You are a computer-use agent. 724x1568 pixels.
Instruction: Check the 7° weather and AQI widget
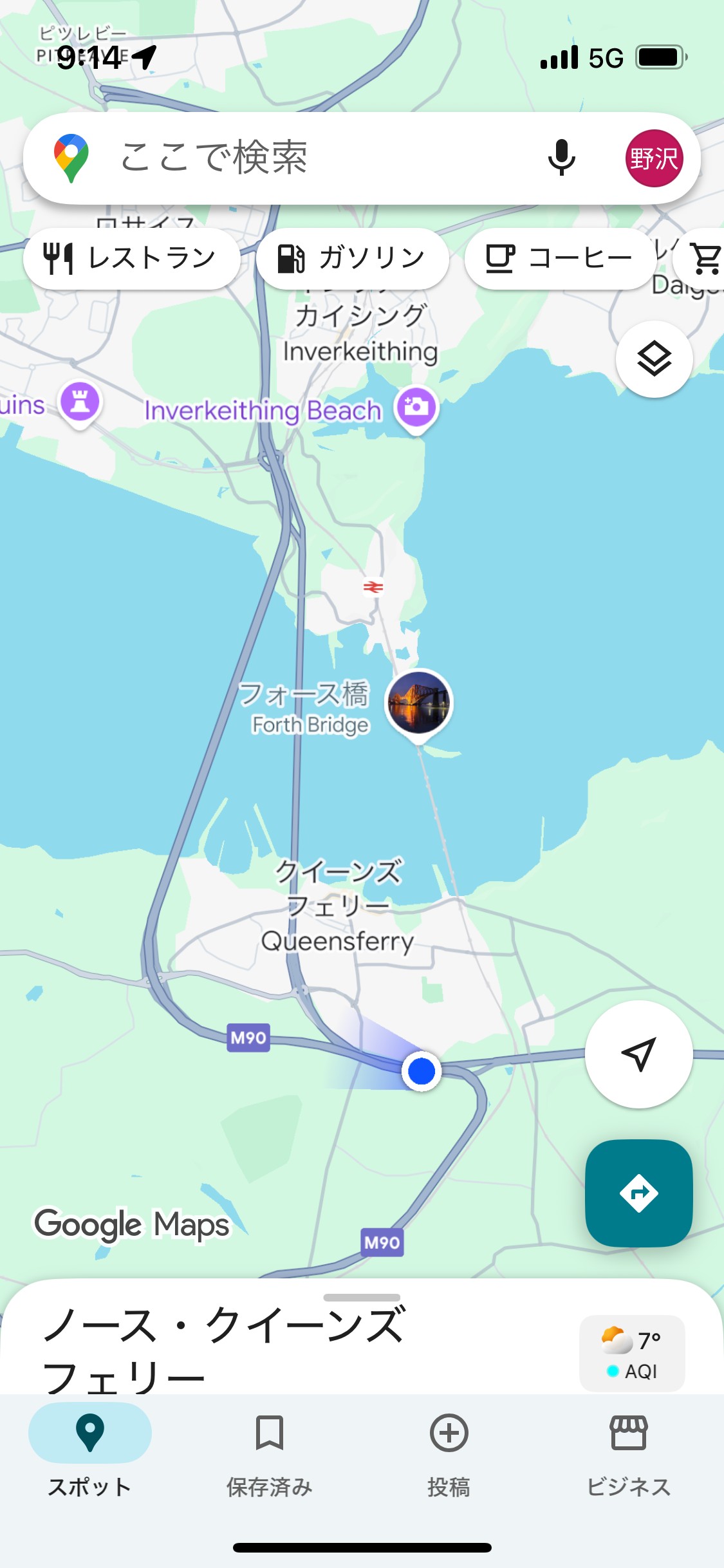pos(632,1354)
